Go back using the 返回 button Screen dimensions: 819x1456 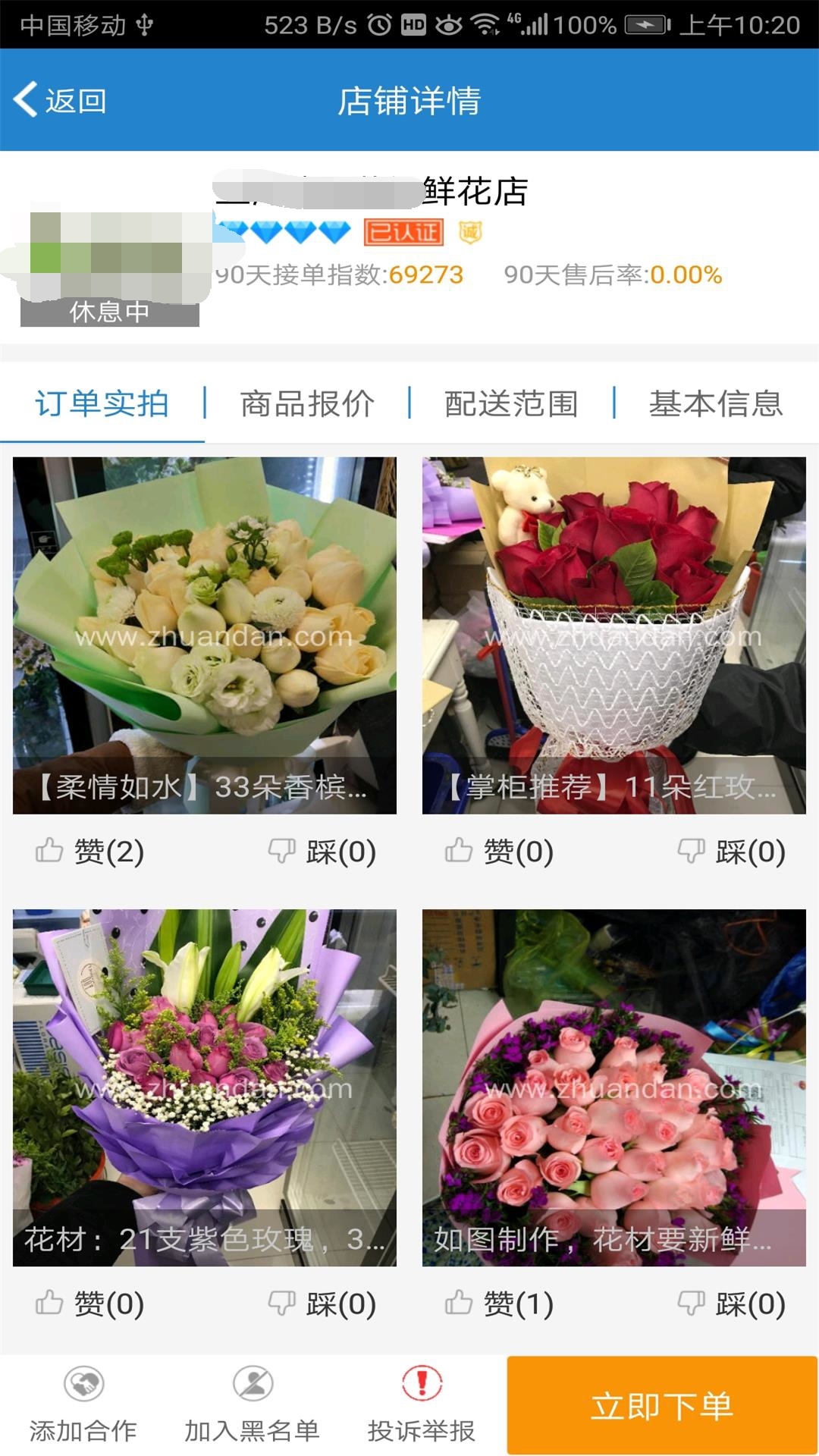pyautogui.click(x=61, y=100)
